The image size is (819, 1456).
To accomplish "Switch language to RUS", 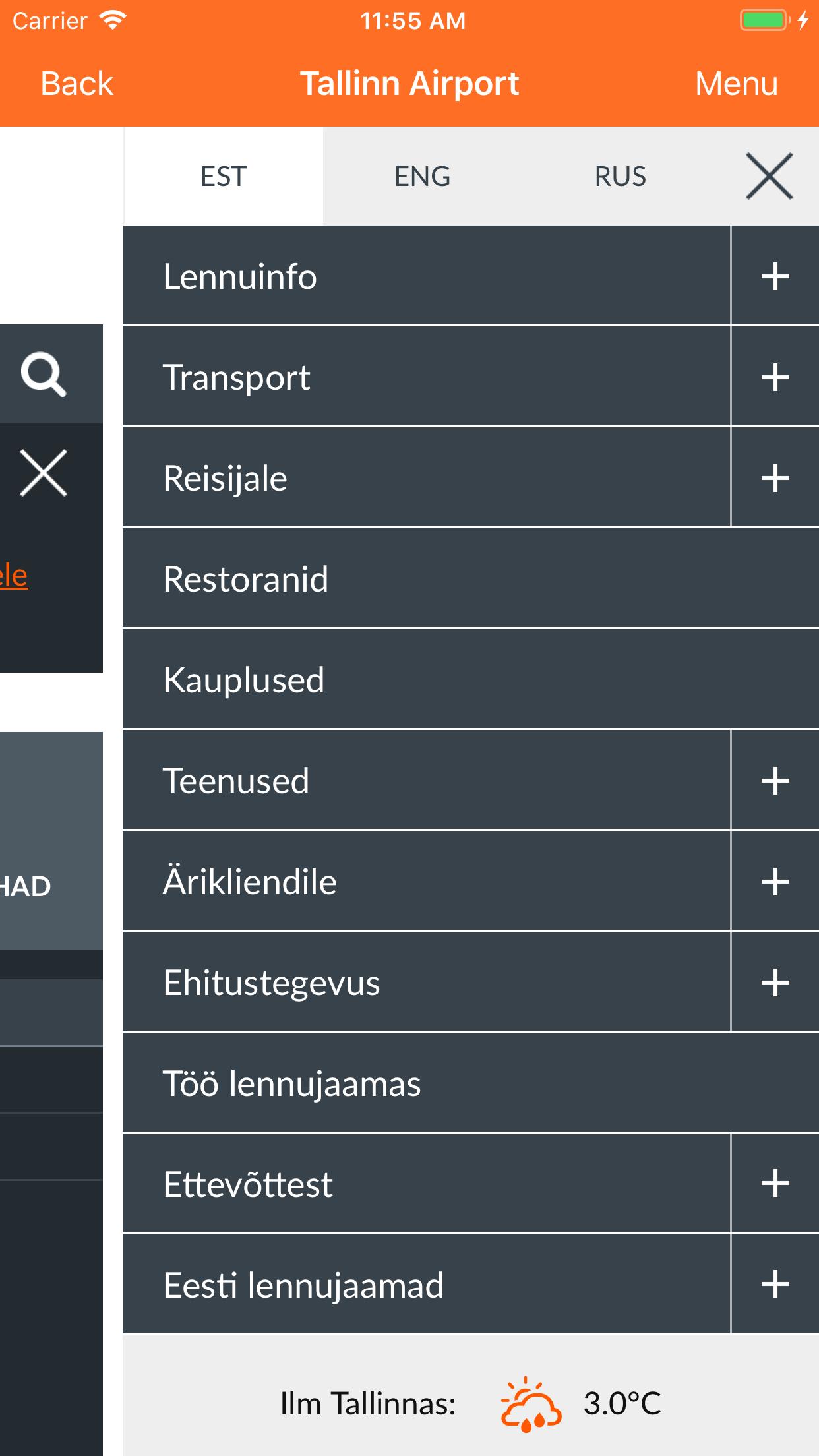I will click(620, 176).
